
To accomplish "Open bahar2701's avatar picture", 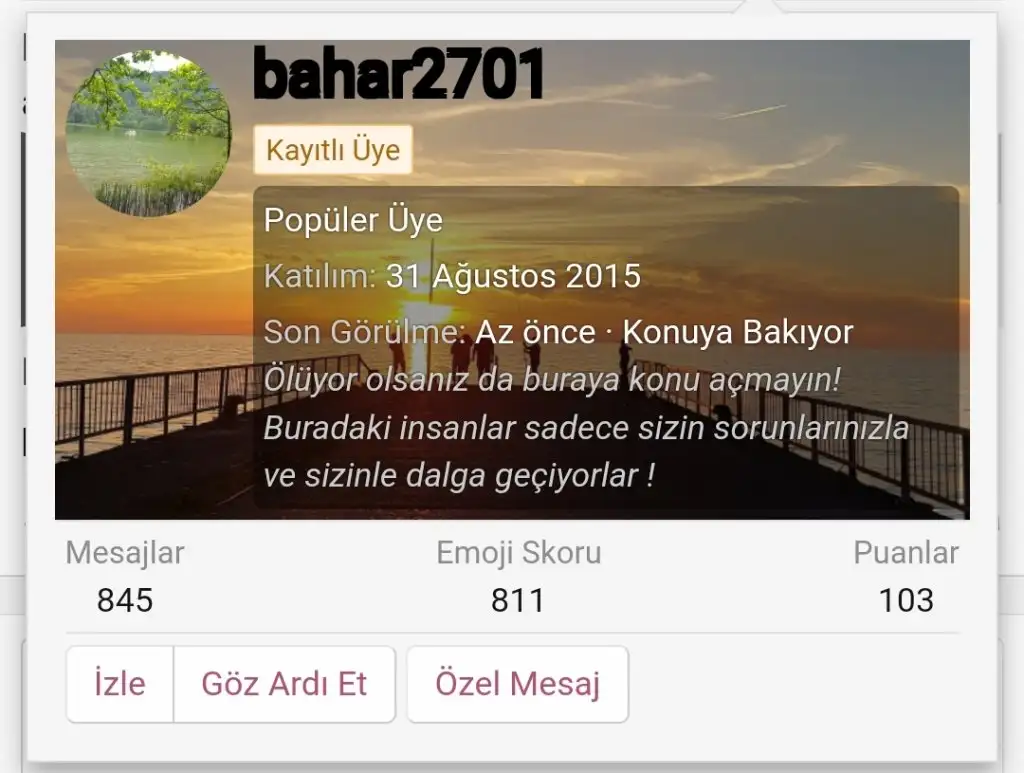I will (148, 134).
